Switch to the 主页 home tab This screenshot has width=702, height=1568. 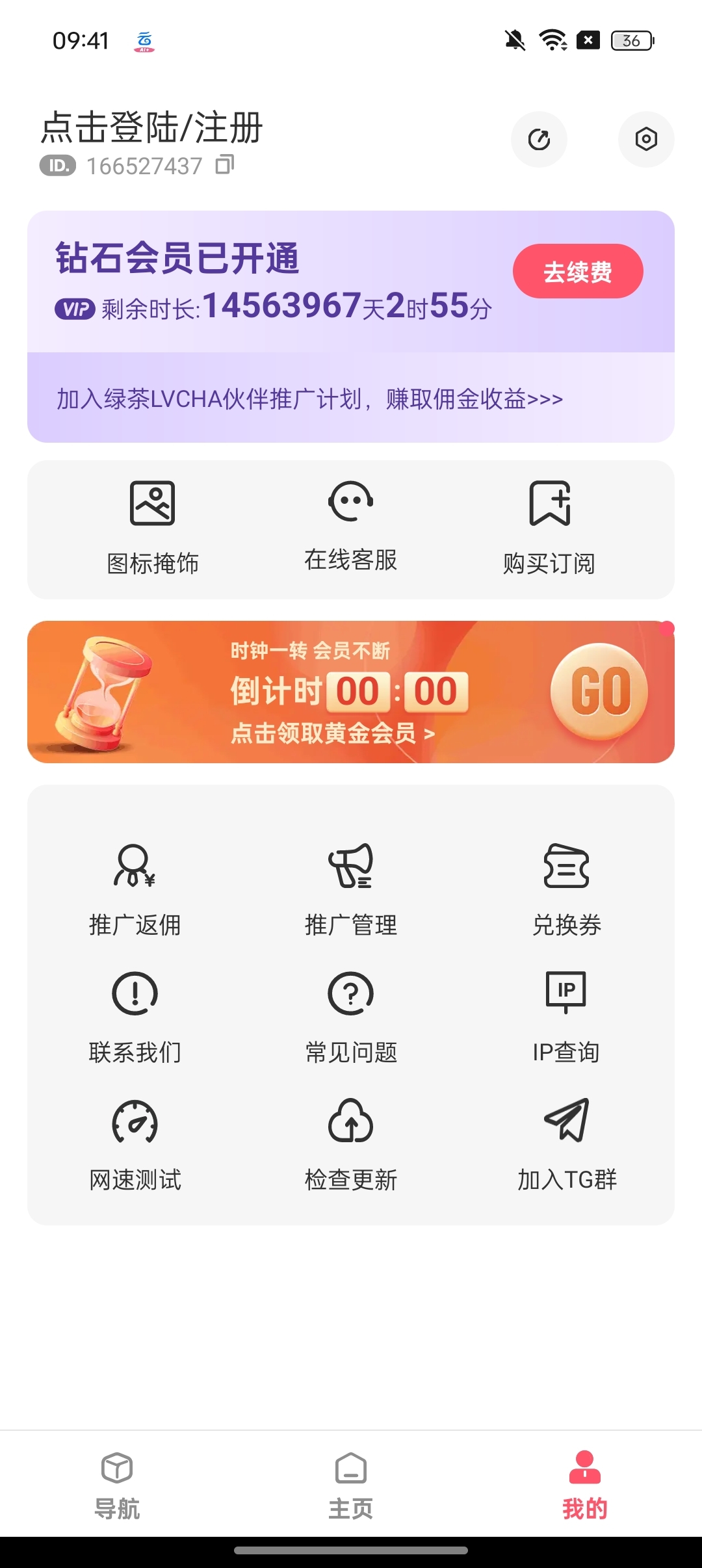coord(351,1486)
